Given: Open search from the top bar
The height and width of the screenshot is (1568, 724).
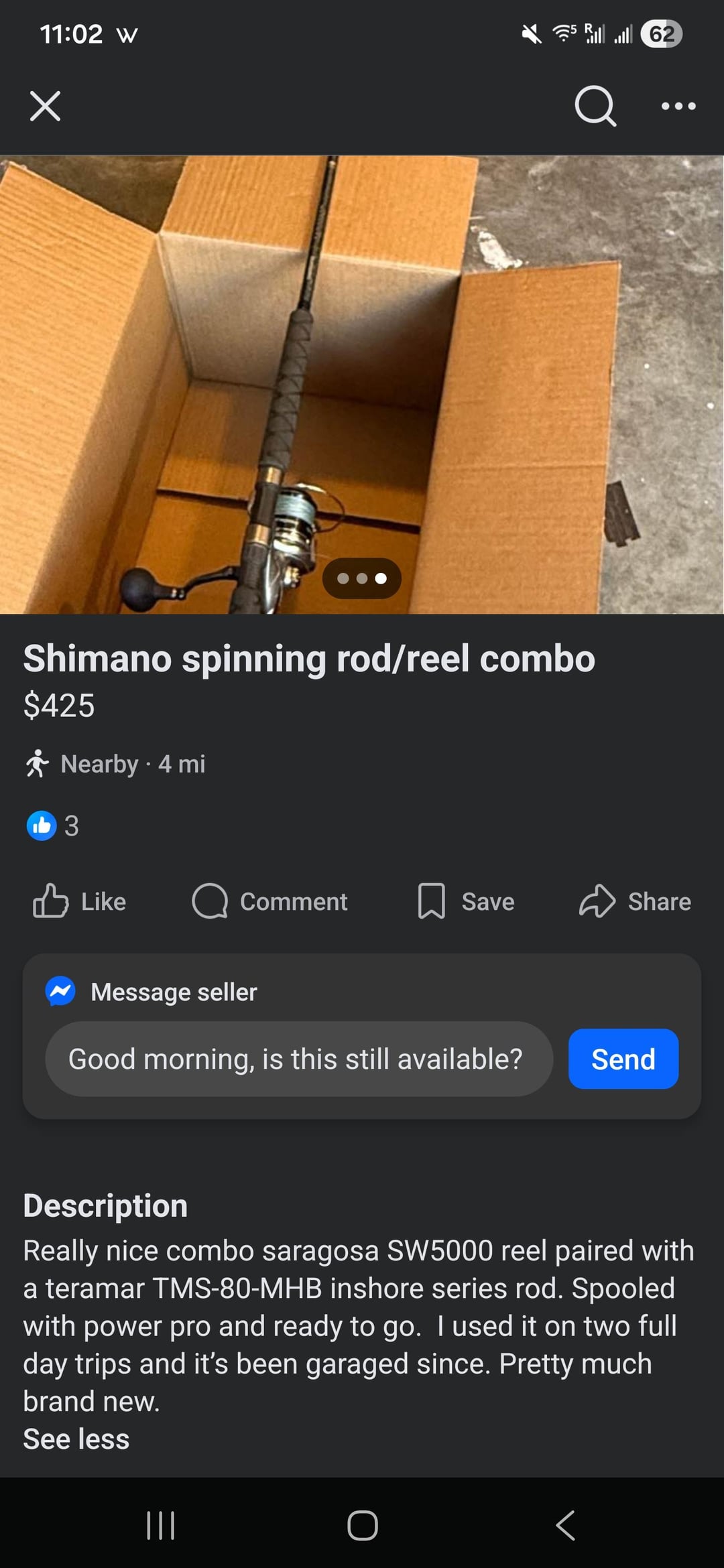Looking at the screenshot, I should (595, 106).
